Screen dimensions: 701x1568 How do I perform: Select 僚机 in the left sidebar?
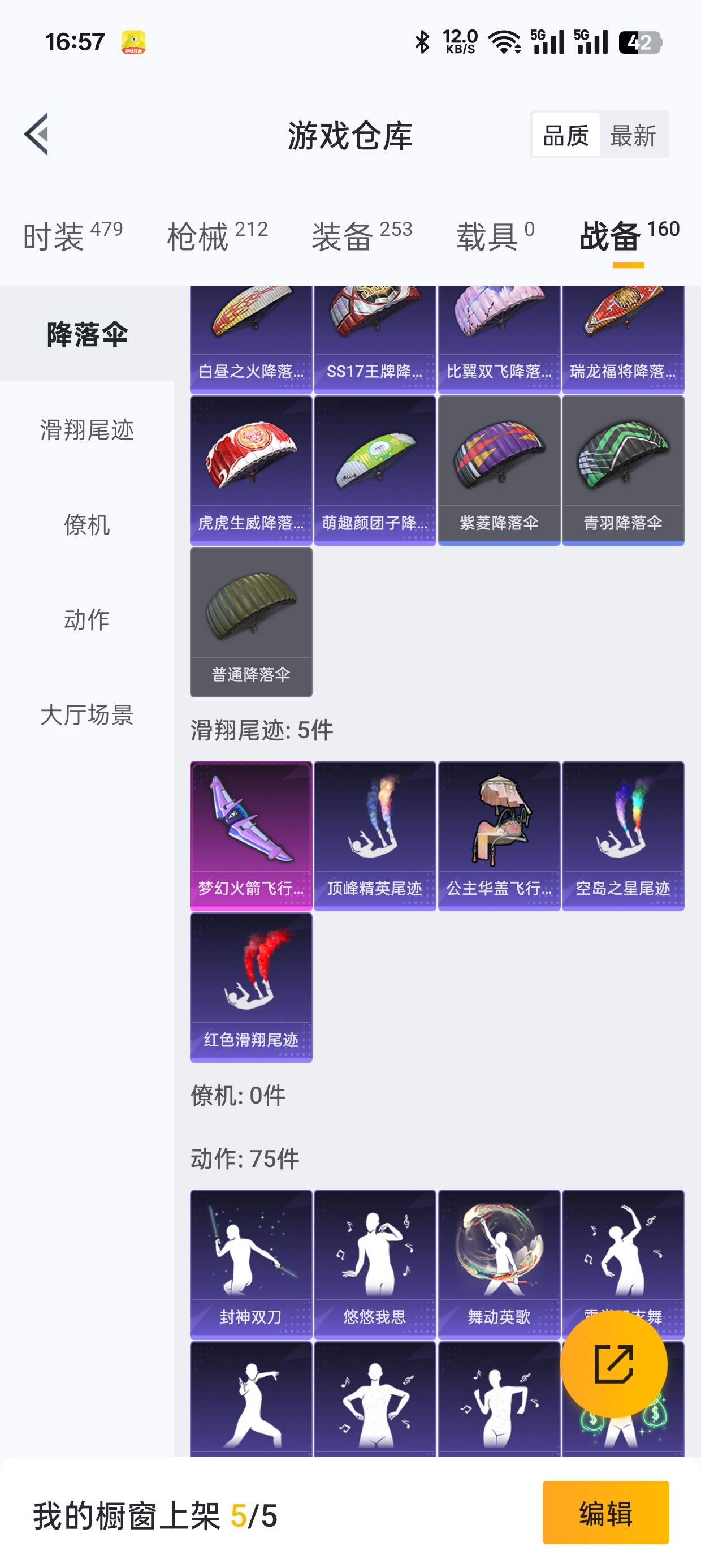click(86, 525)
